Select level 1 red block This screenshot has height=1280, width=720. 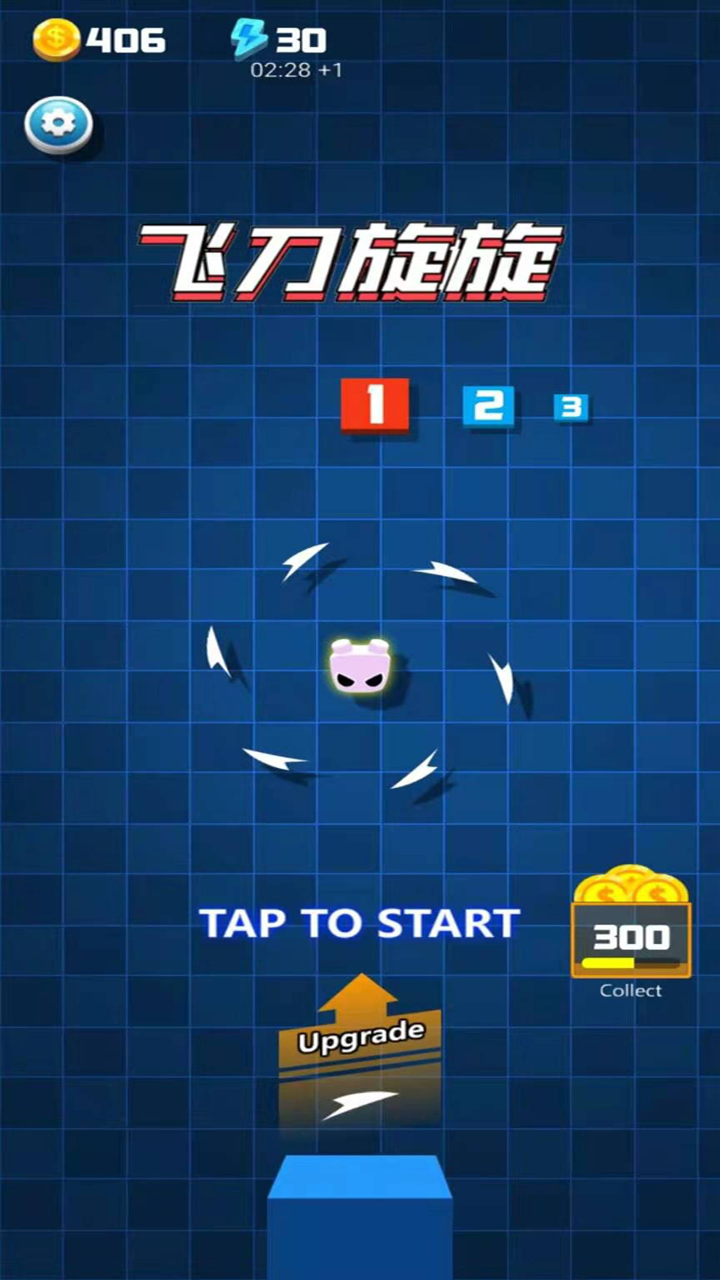375,404
